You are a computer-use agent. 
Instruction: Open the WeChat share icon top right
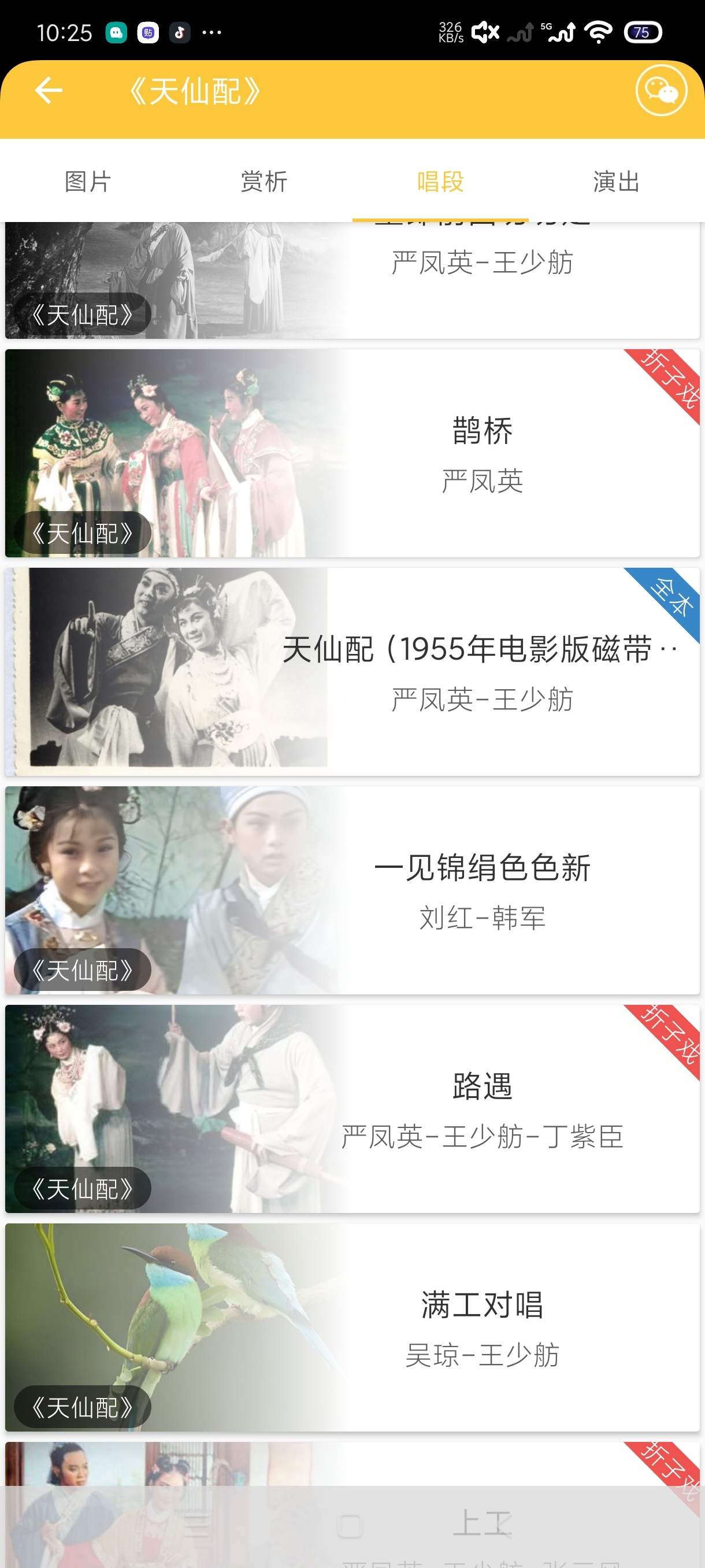pos(662,90)
